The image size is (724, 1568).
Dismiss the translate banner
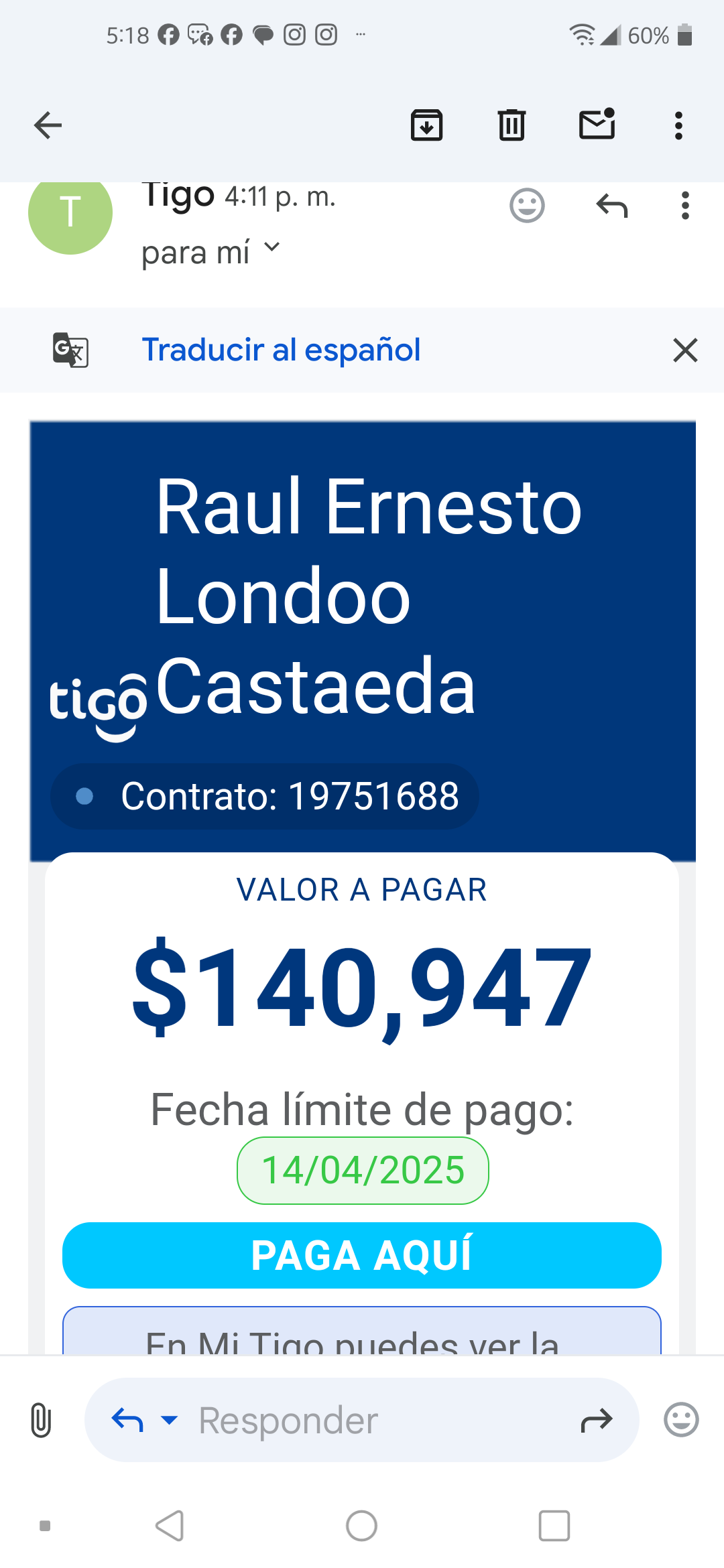pyautogui.click(x=684, y=350)
